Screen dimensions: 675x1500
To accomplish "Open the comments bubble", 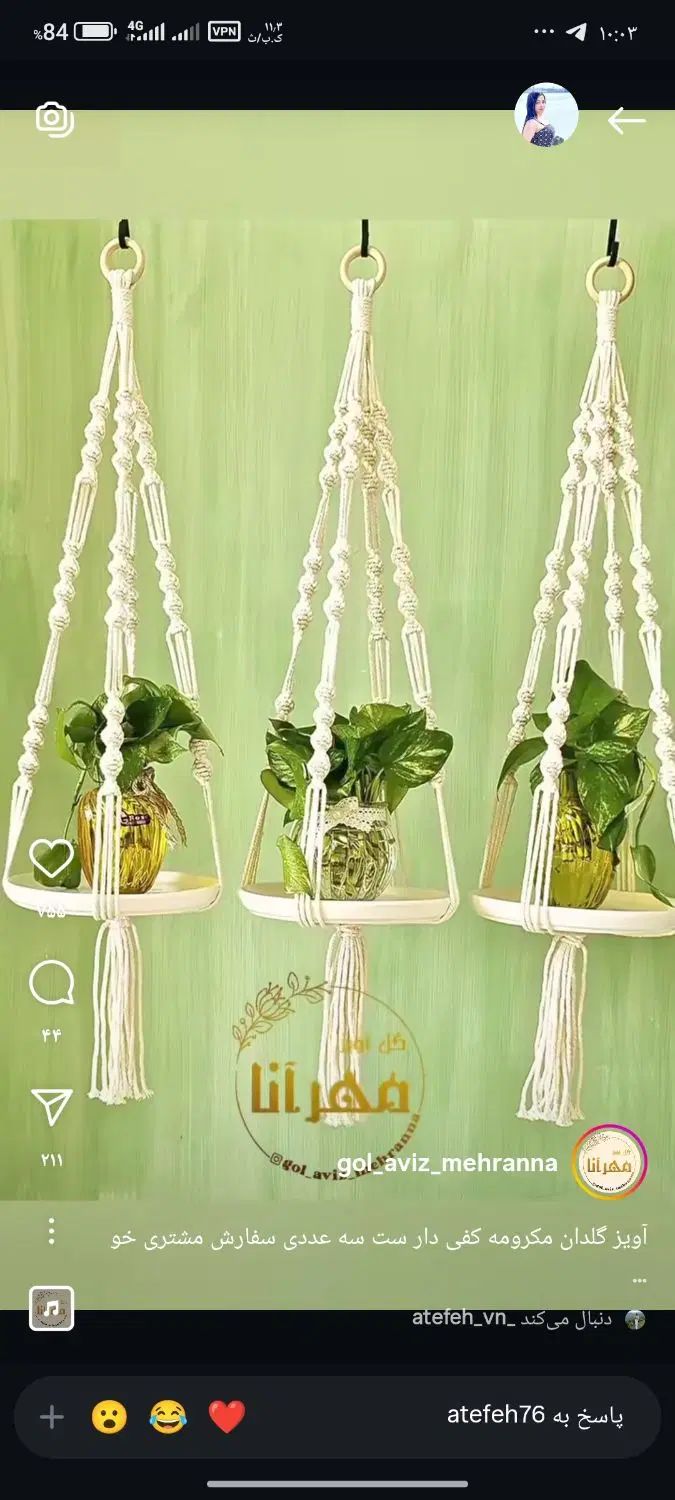I will 52,984.
